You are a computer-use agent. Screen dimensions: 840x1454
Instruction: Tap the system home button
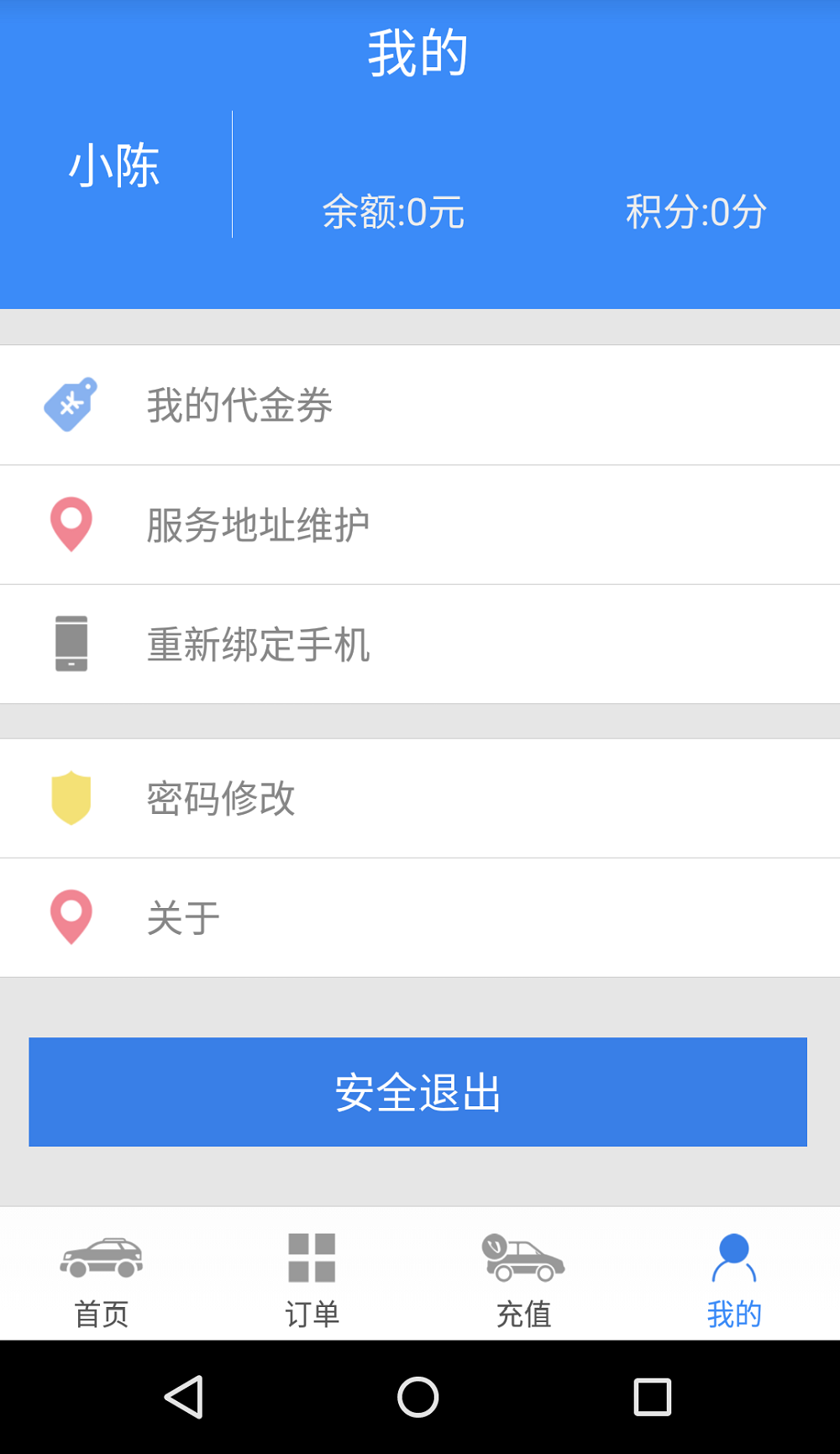click(417, 1397)
